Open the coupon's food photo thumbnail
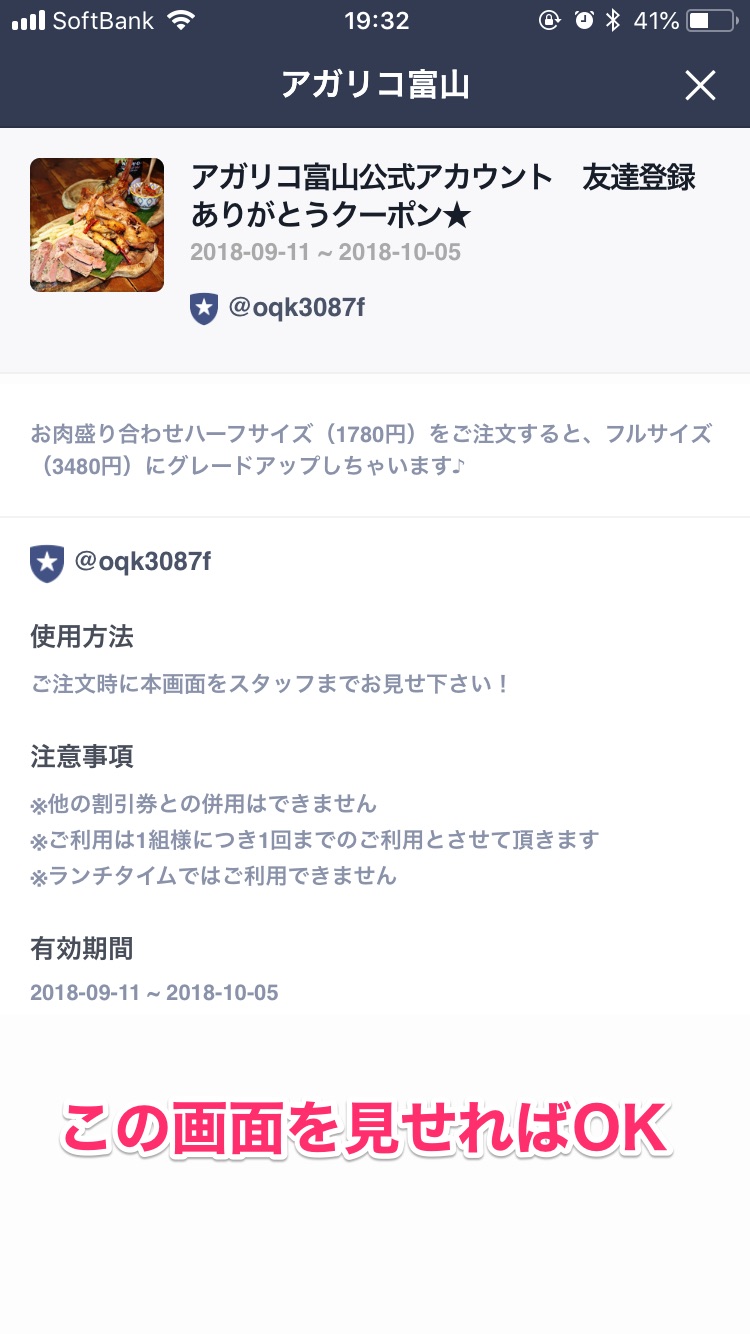The height and width of the screenshot is (1334, 750). coord(97,225)
